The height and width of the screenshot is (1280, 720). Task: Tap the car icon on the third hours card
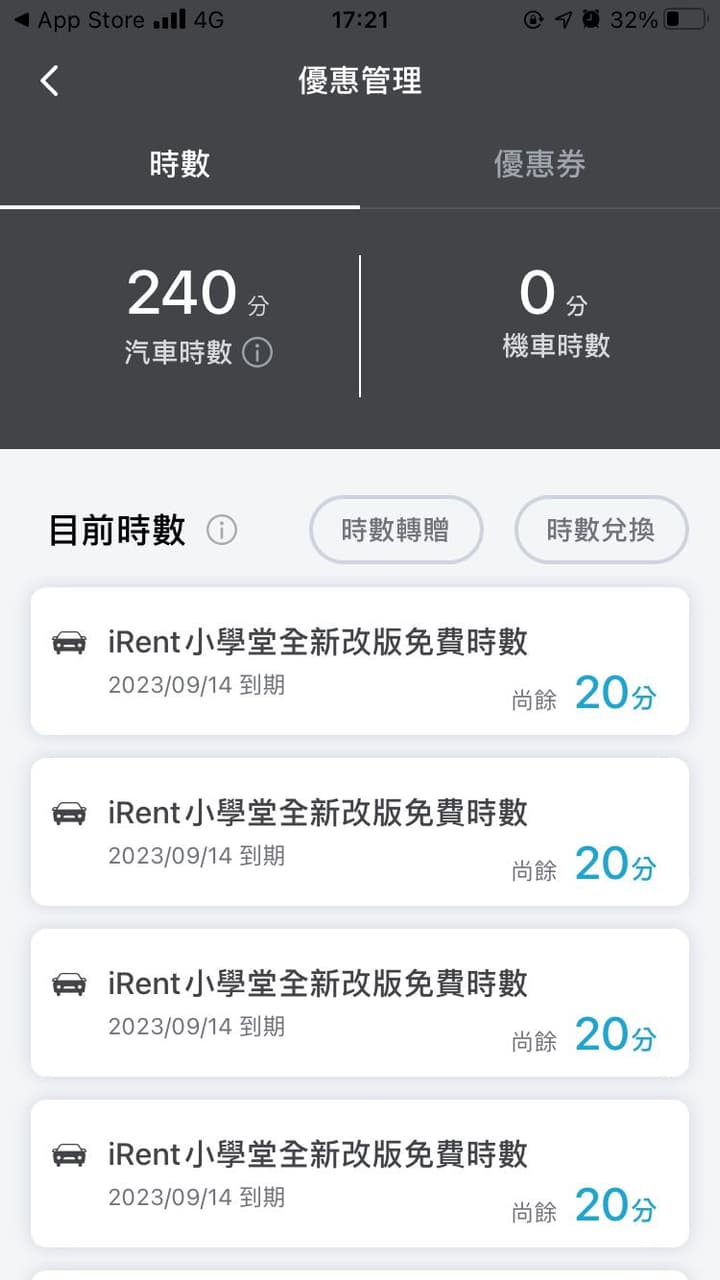68,984
